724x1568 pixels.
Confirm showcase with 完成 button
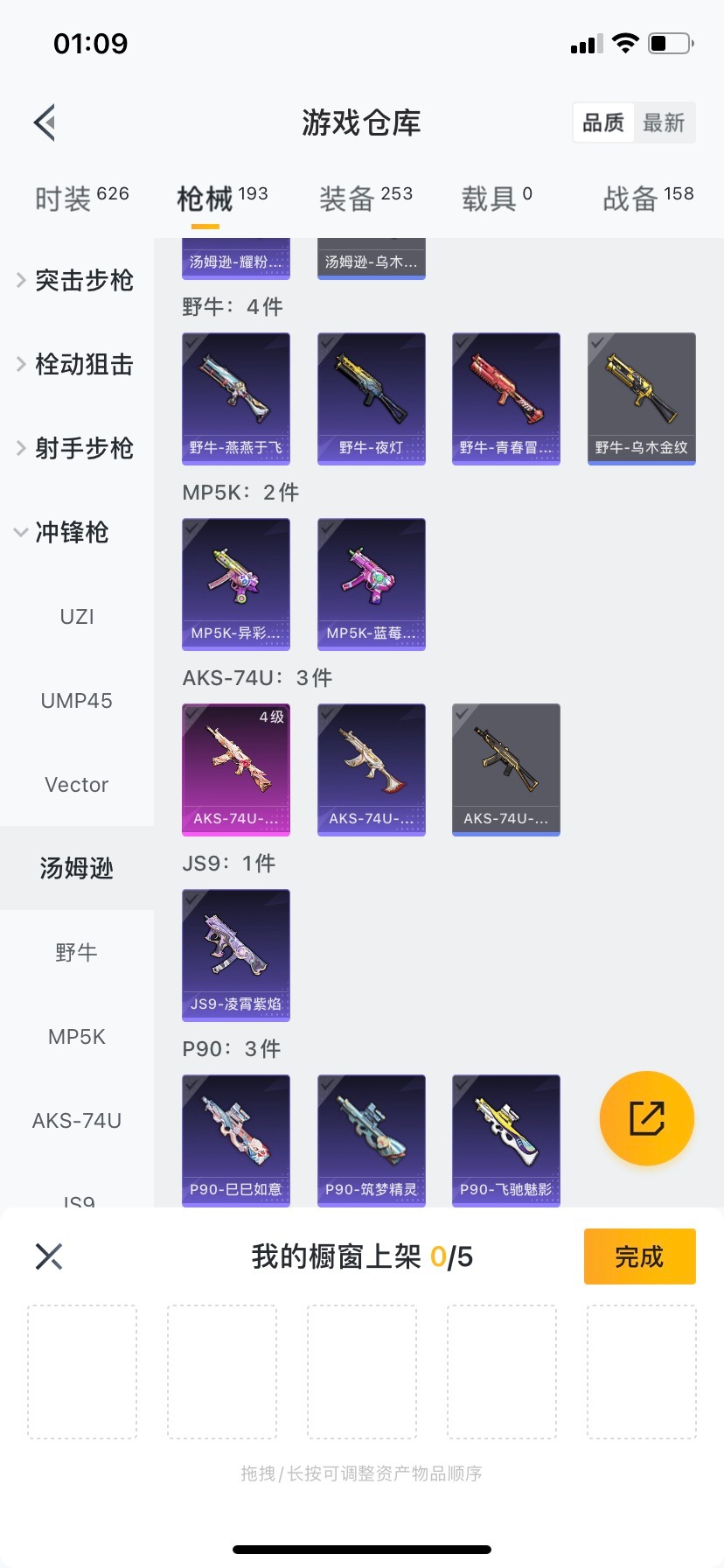[639, 1256]
